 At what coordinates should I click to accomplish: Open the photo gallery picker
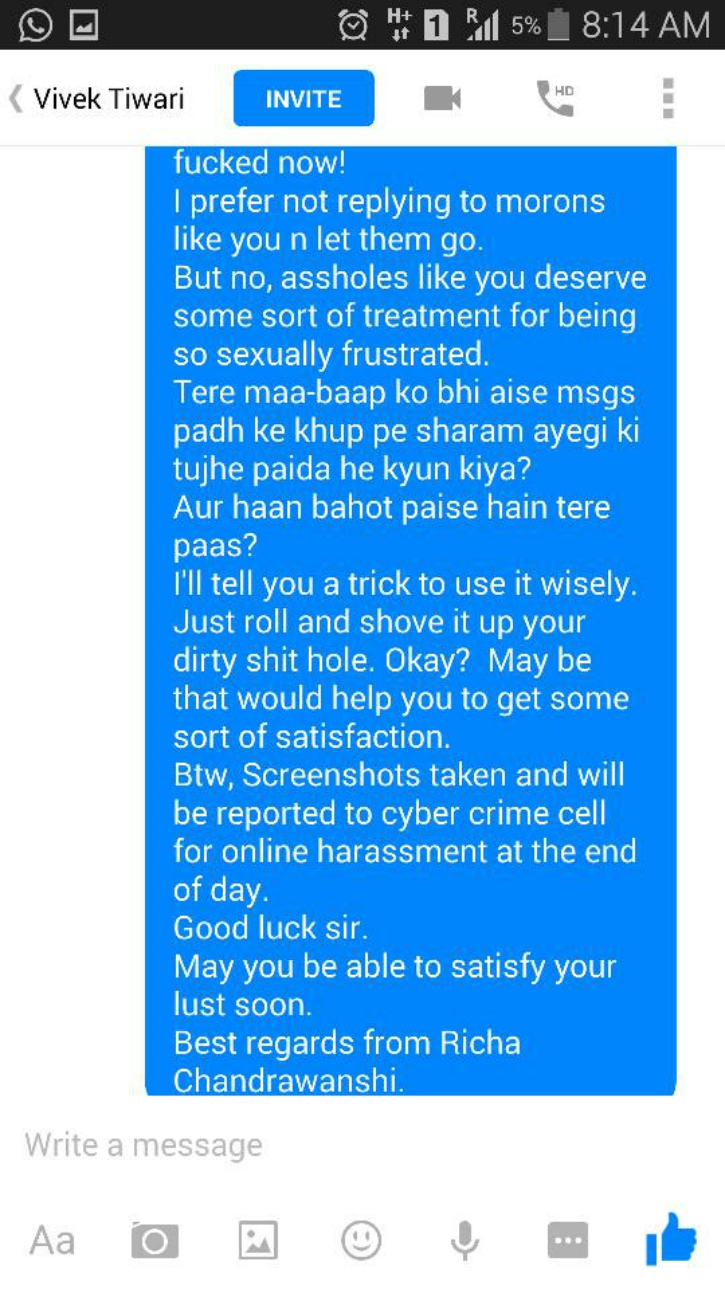point(259,1241)
